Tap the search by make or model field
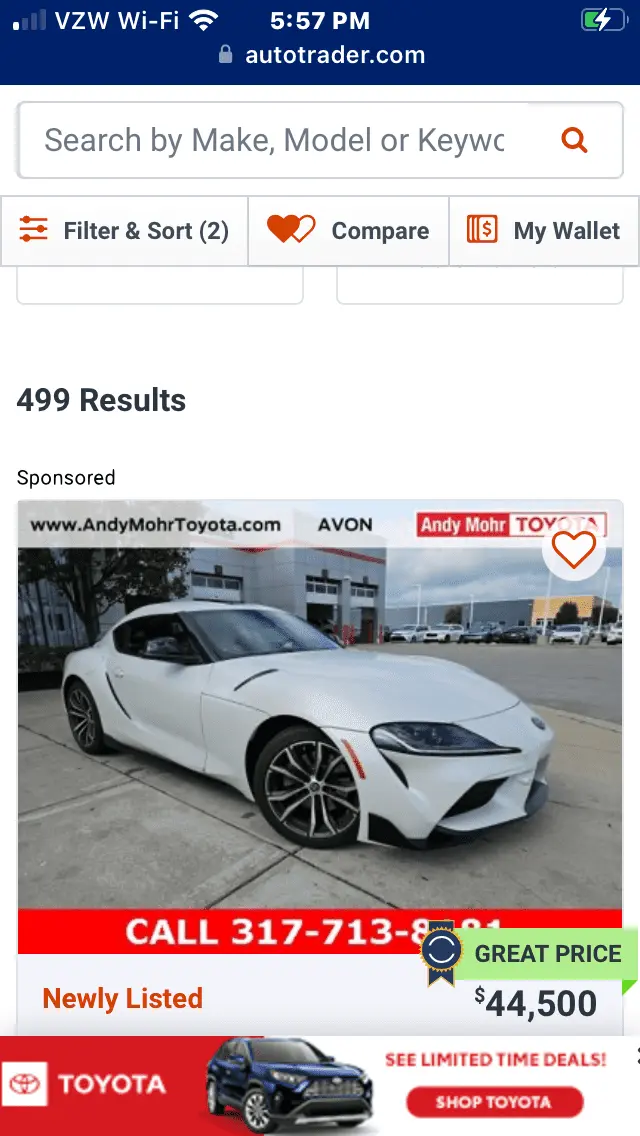 pos(275,140)
